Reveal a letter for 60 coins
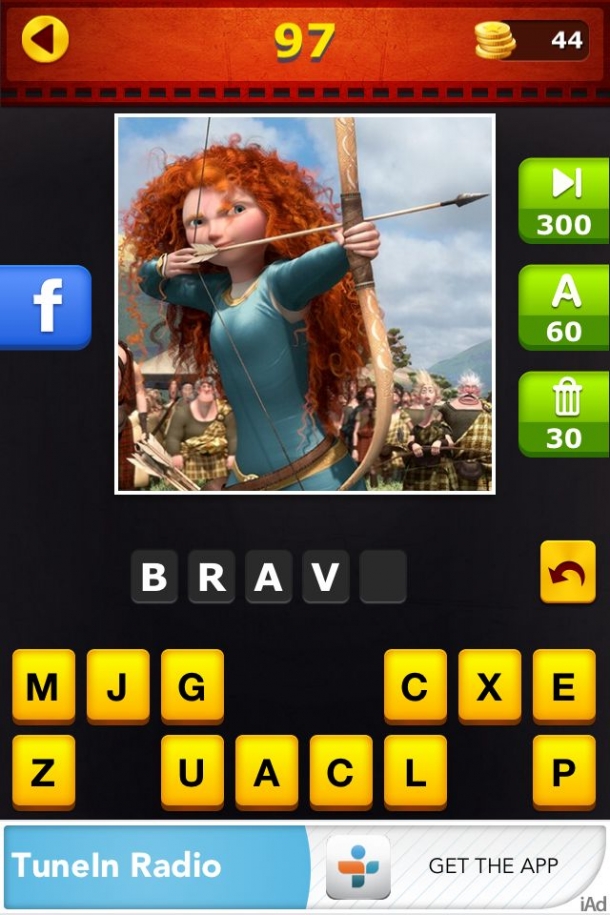 pos(564,307)
